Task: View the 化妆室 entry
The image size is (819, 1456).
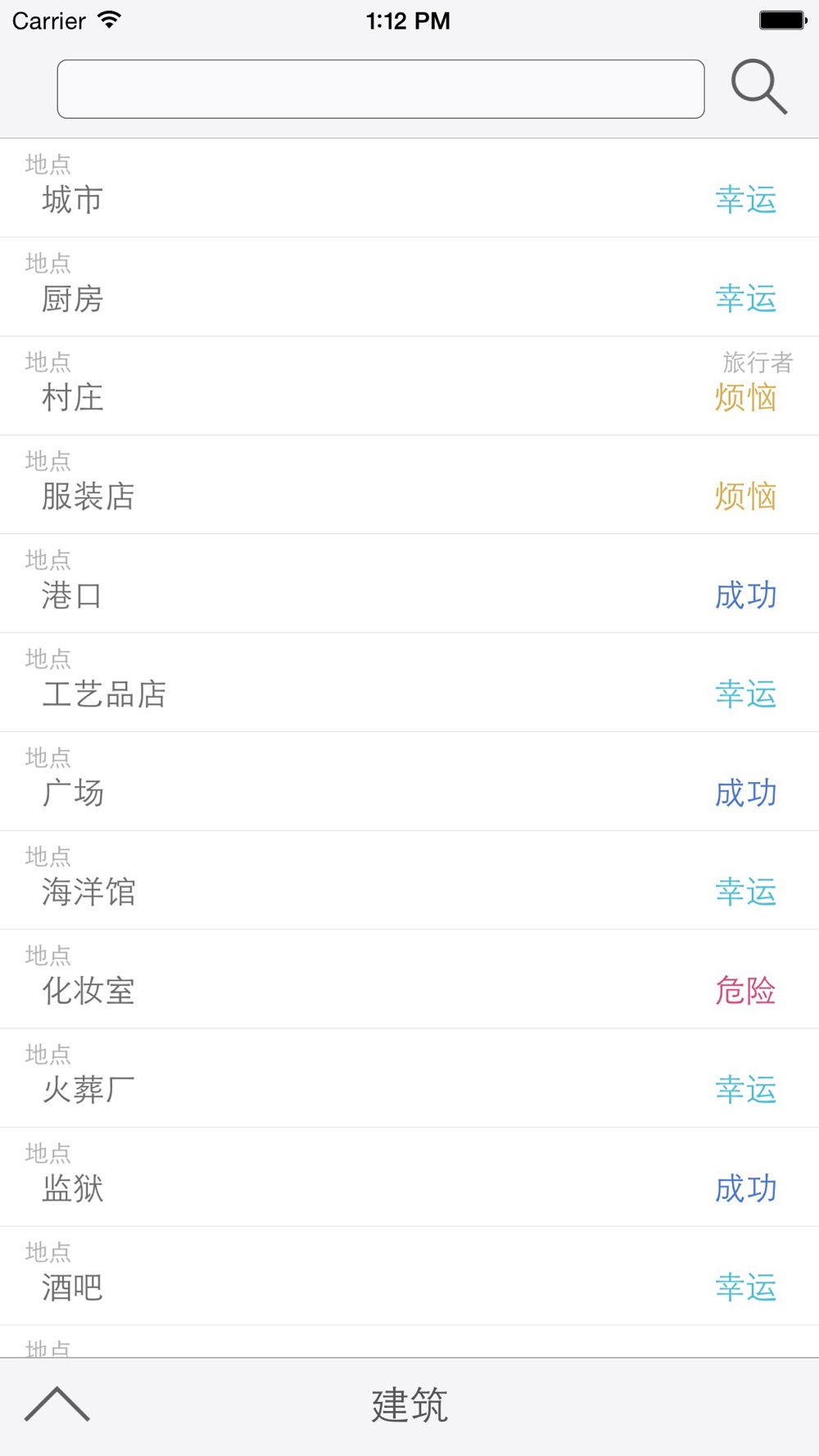Action: click(x=409, y=979)
